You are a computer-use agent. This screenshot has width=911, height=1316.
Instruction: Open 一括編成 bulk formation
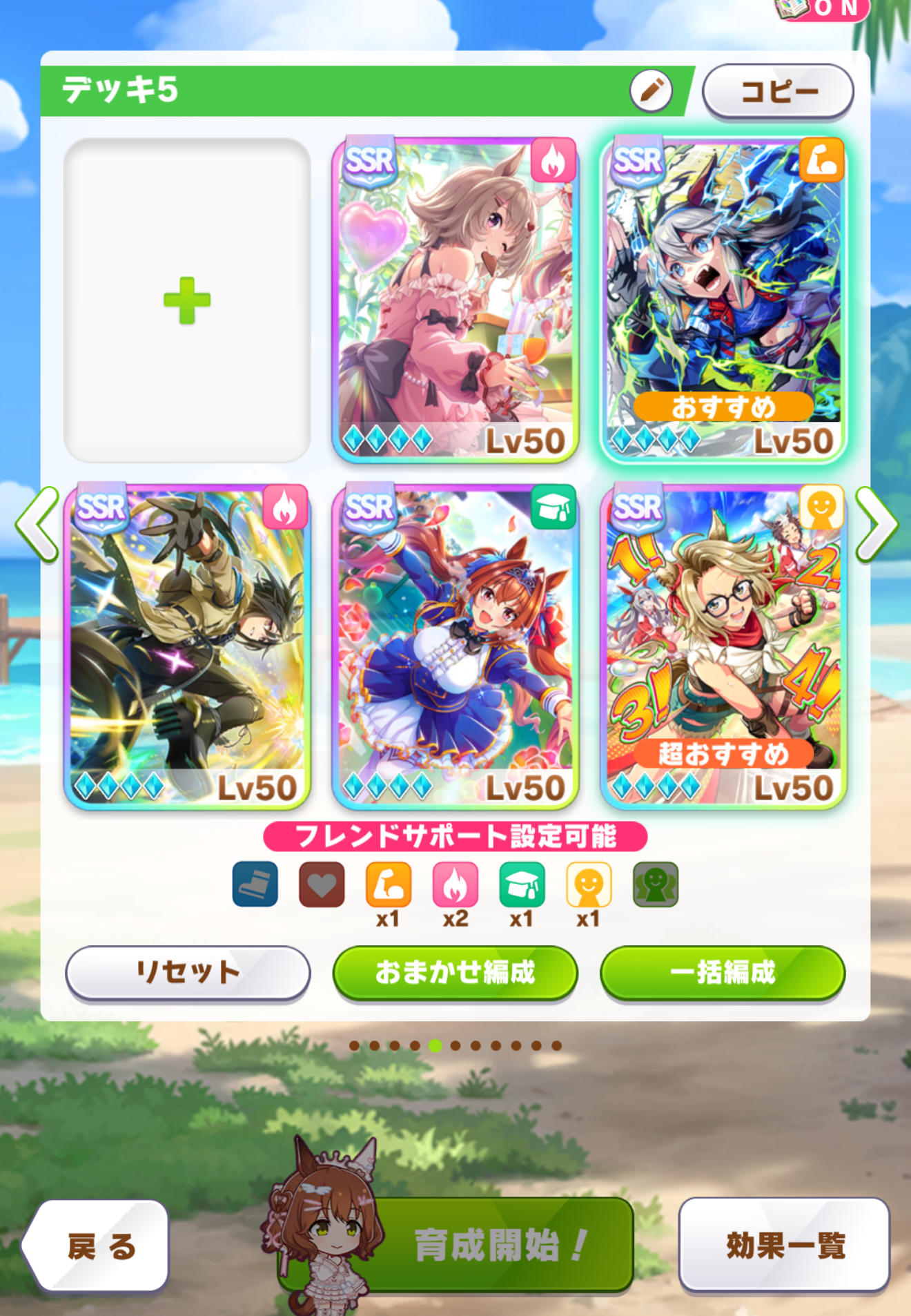(x=723, y=972)
